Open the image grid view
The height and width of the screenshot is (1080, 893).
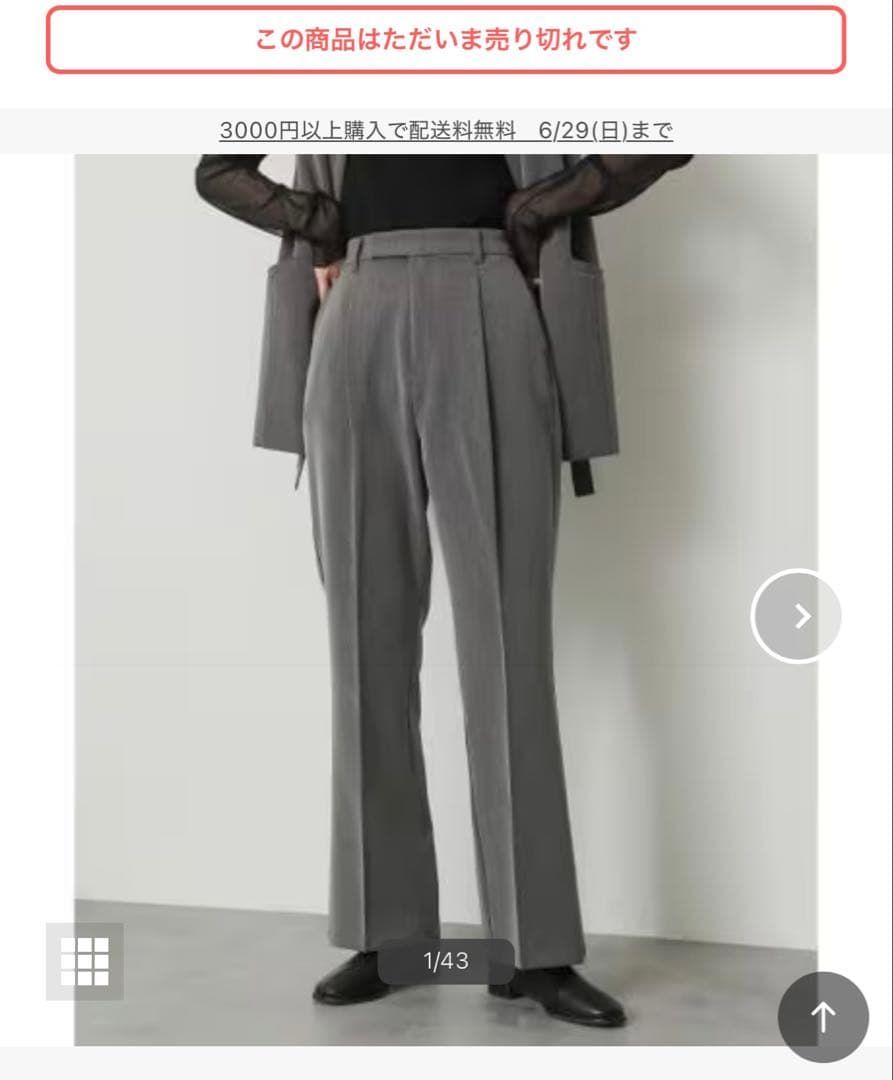click(x=85, y=962)
